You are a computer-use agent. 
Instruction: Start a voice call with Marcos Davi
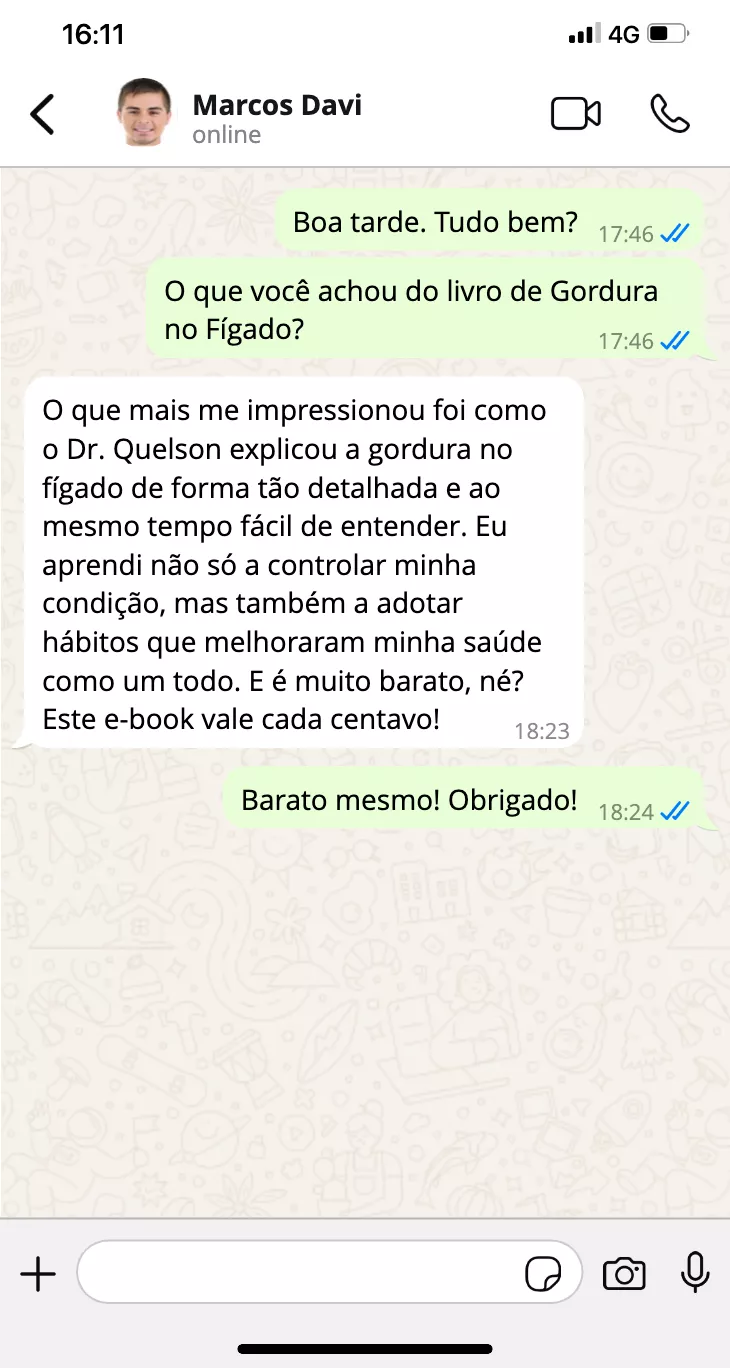pos(669,114)
